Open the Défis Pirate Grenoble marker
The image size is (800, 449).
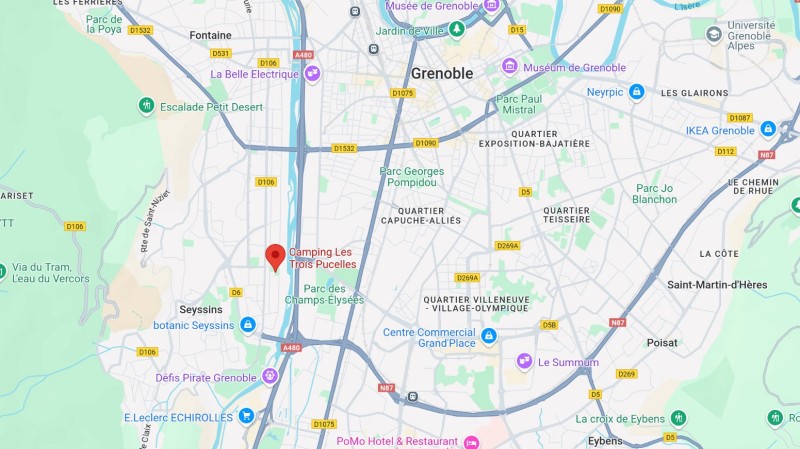tap(270, 377)
